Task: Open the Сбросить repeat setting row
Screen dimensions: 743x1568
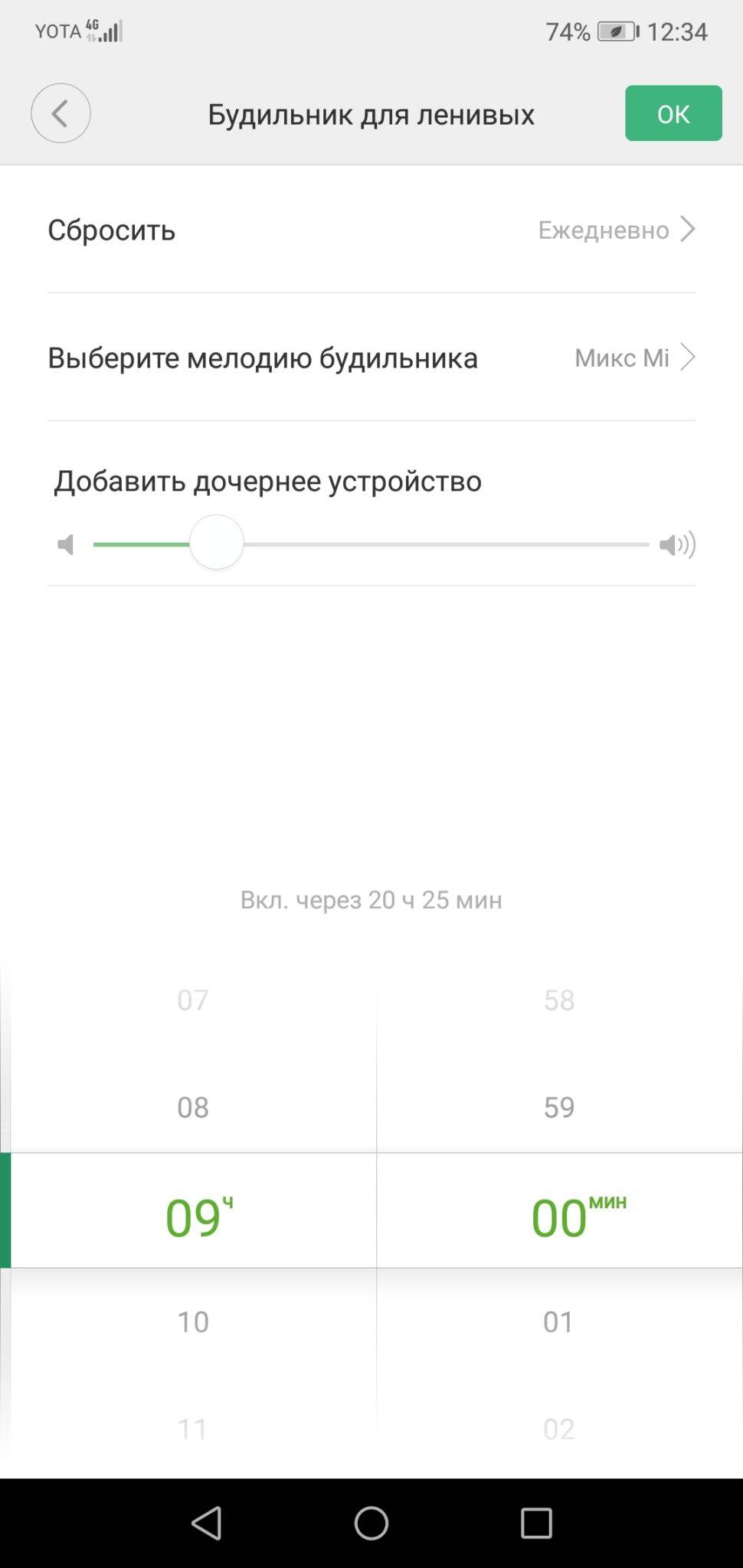Action: [371, 230]
